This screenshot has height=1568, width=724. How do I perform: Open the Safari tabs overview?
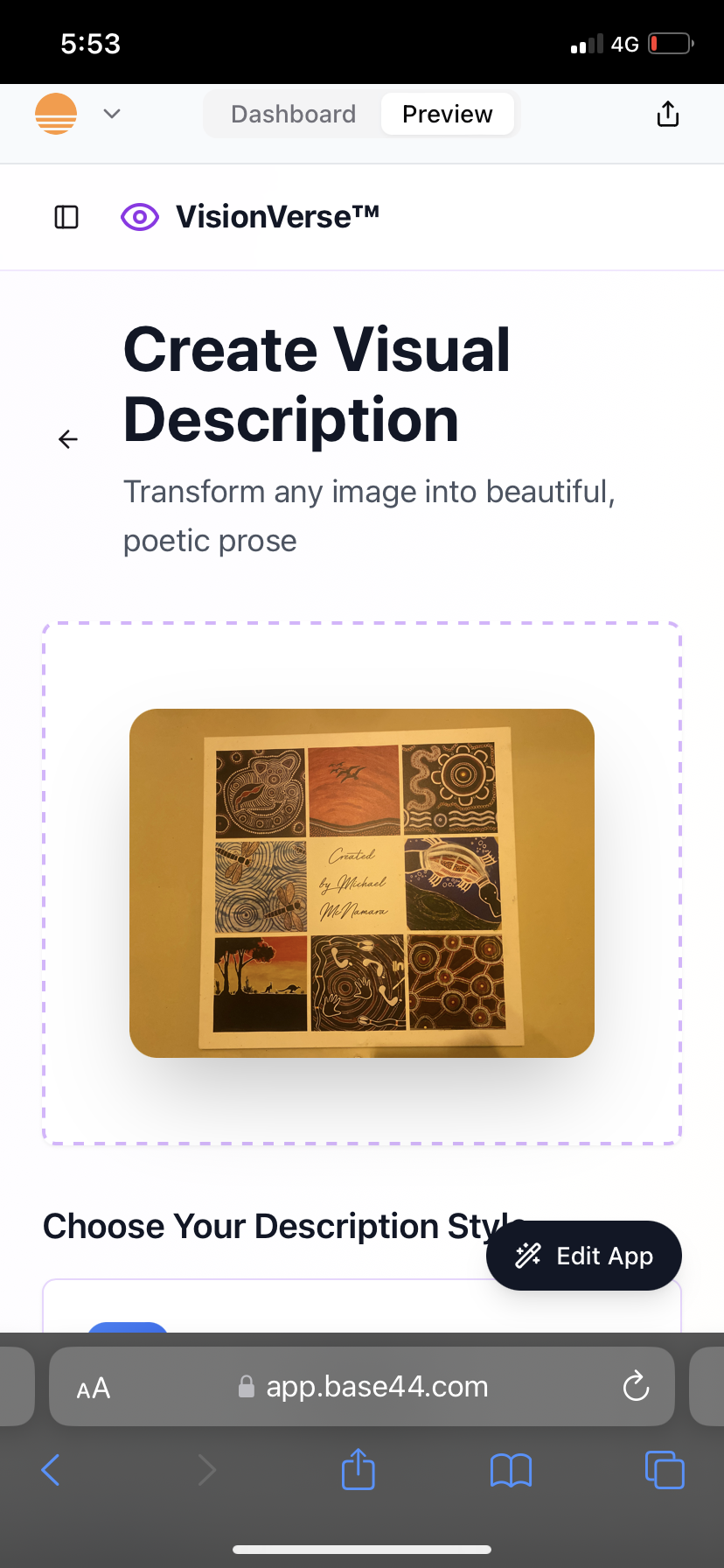coord(665,1470)
